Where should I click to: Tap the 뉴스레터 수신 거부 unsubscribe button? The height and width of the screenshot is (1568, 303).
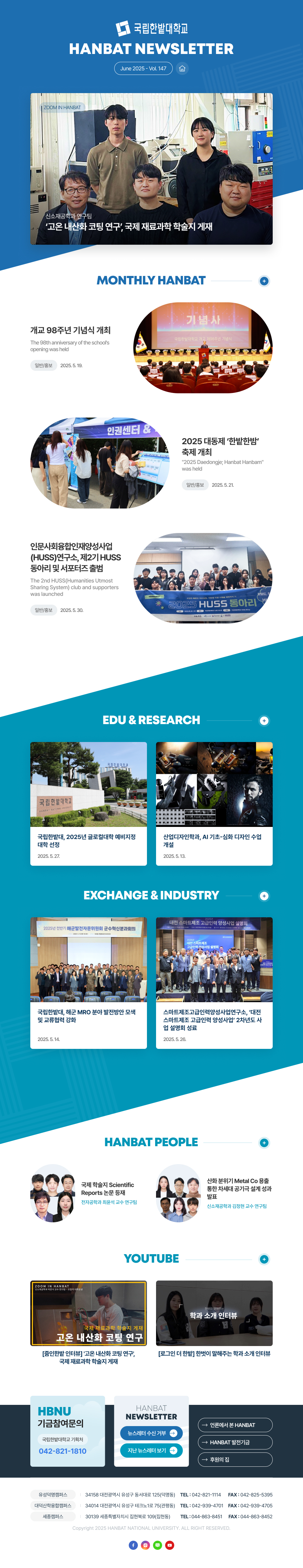(151, 1433)
